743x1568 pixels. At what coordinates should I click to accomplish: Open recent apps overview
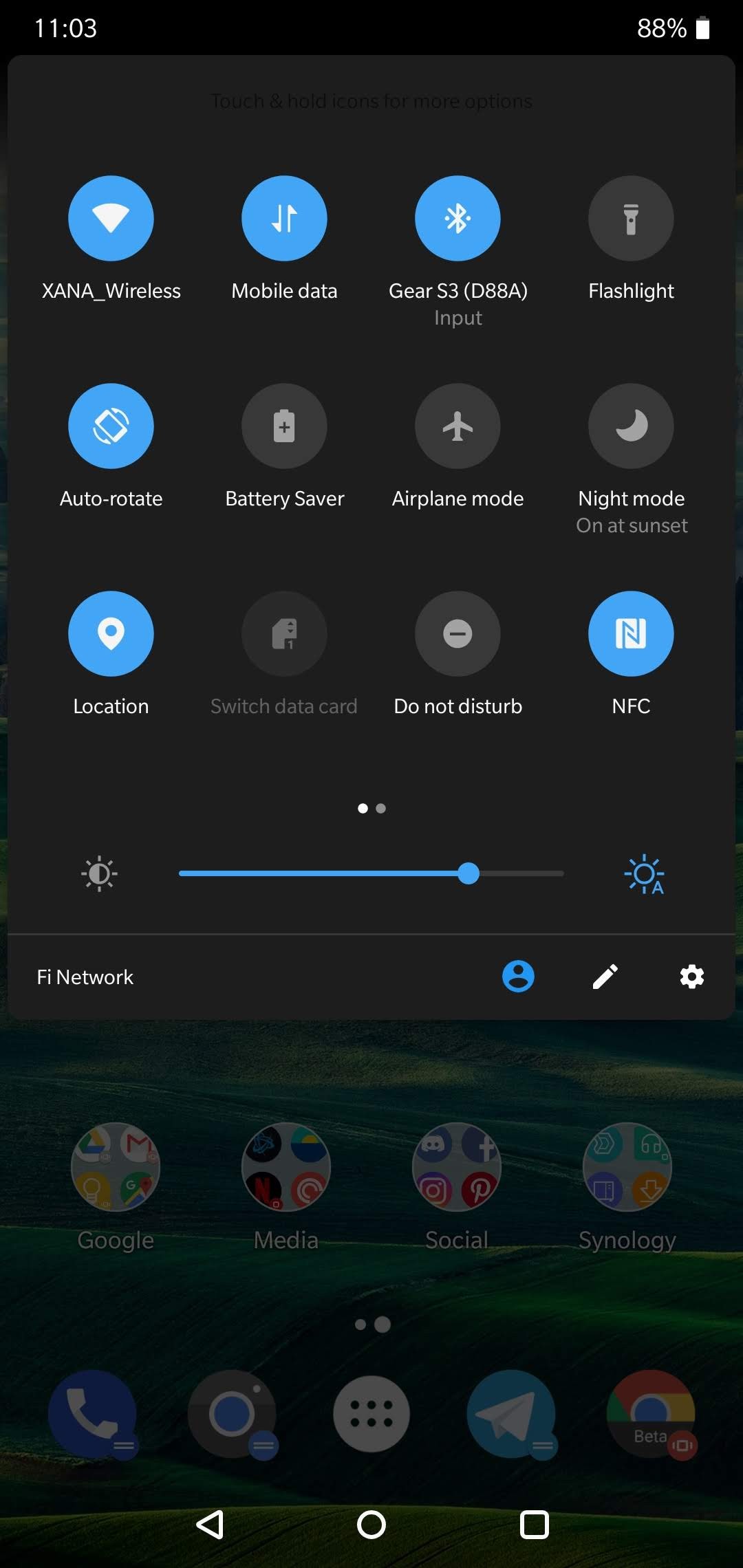coord(535,1525)
